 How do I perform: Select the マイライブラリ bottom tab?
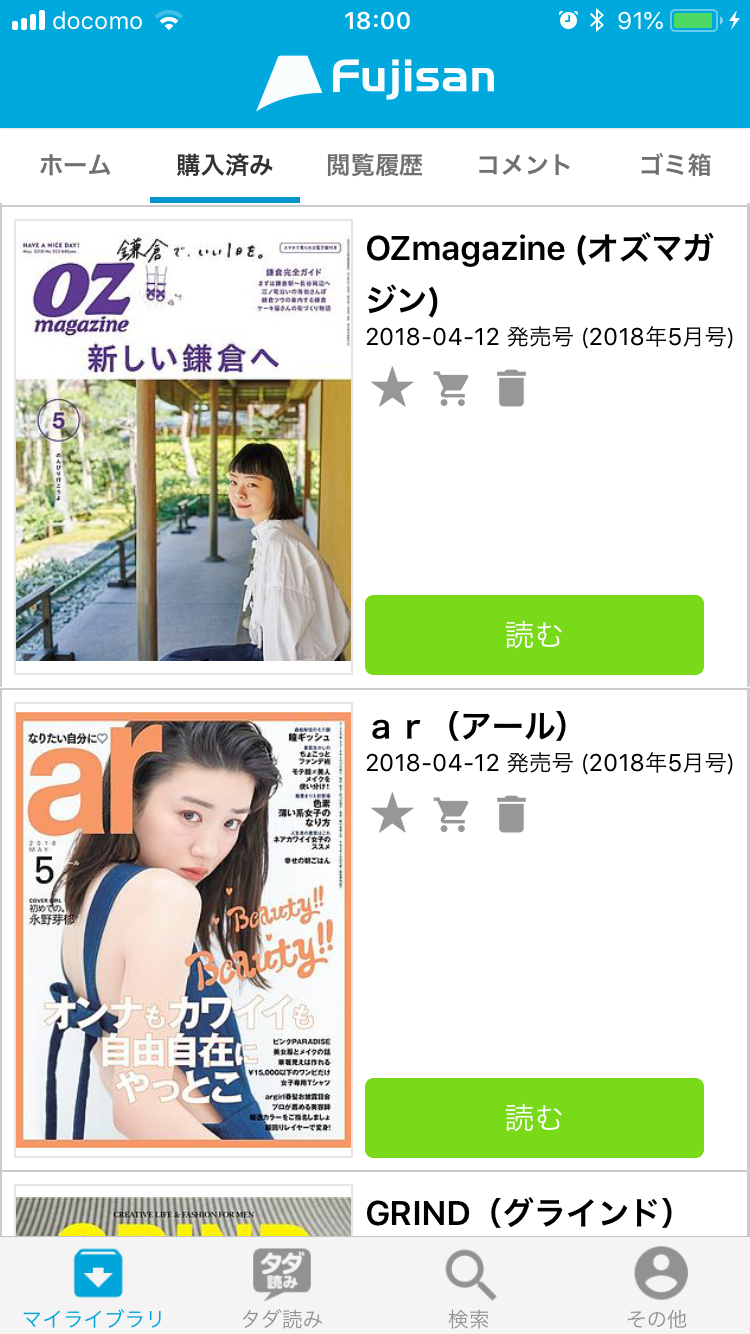(93, 1288)
